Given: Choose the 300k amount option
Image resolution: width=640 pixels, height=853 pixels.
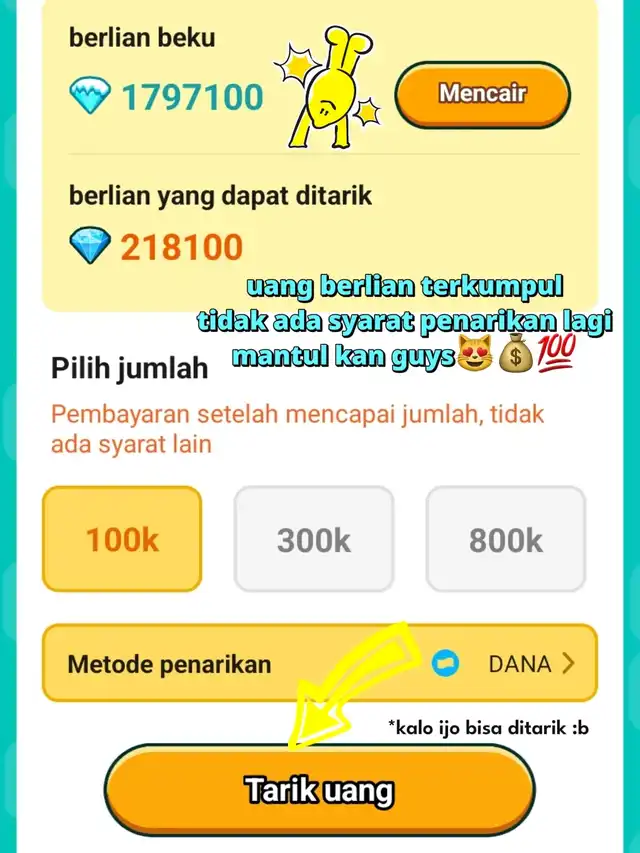Looking at the screenshot, I should (x=314, y=540).
